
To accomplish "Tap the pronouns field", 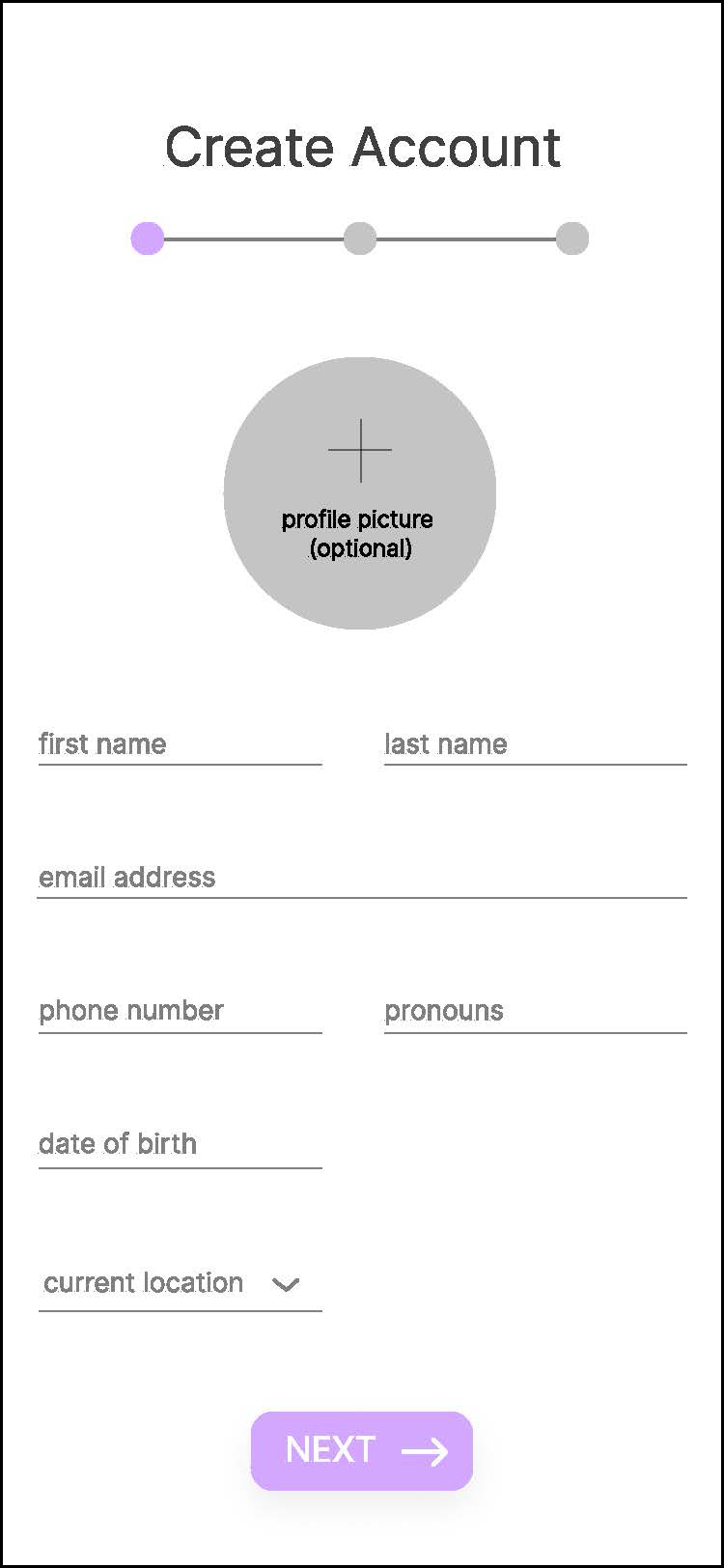I will click(x=535, y=1013).
